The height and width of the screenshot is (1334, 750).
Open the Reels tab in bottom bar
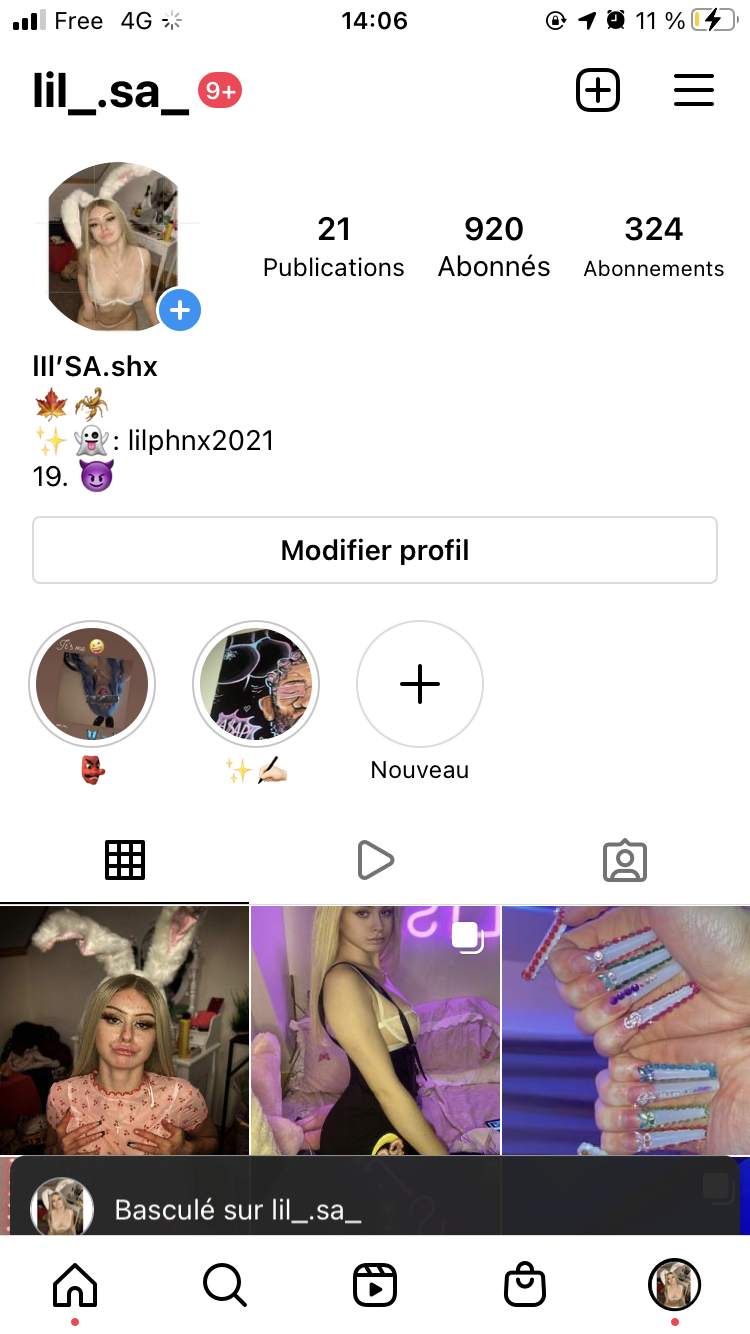[x=375, y=1285]
